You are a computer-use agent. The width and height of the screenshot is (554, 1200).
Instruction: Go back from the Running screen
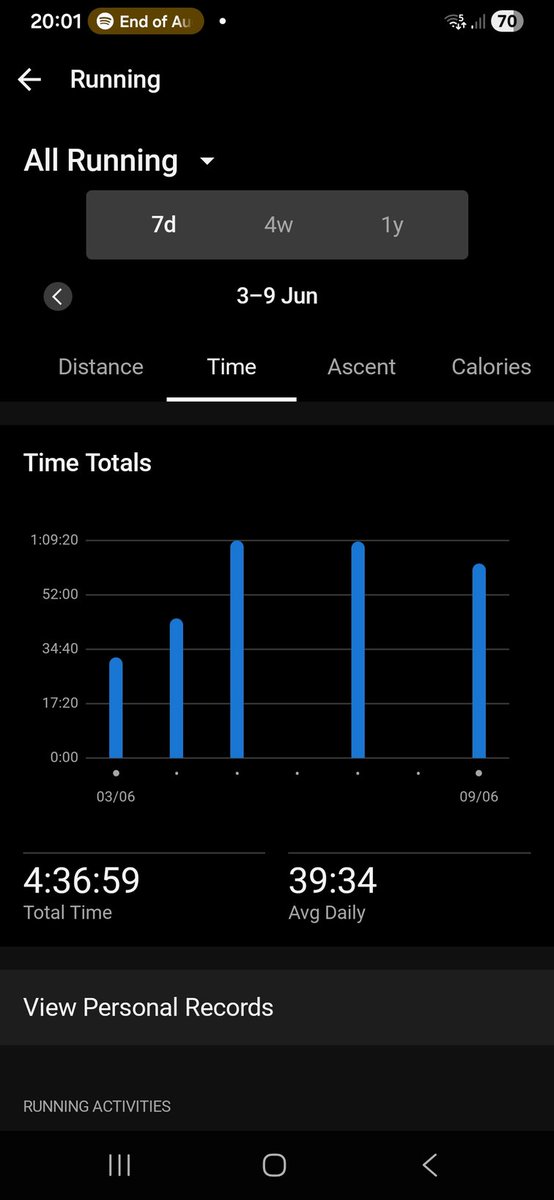tap(30, 80)
